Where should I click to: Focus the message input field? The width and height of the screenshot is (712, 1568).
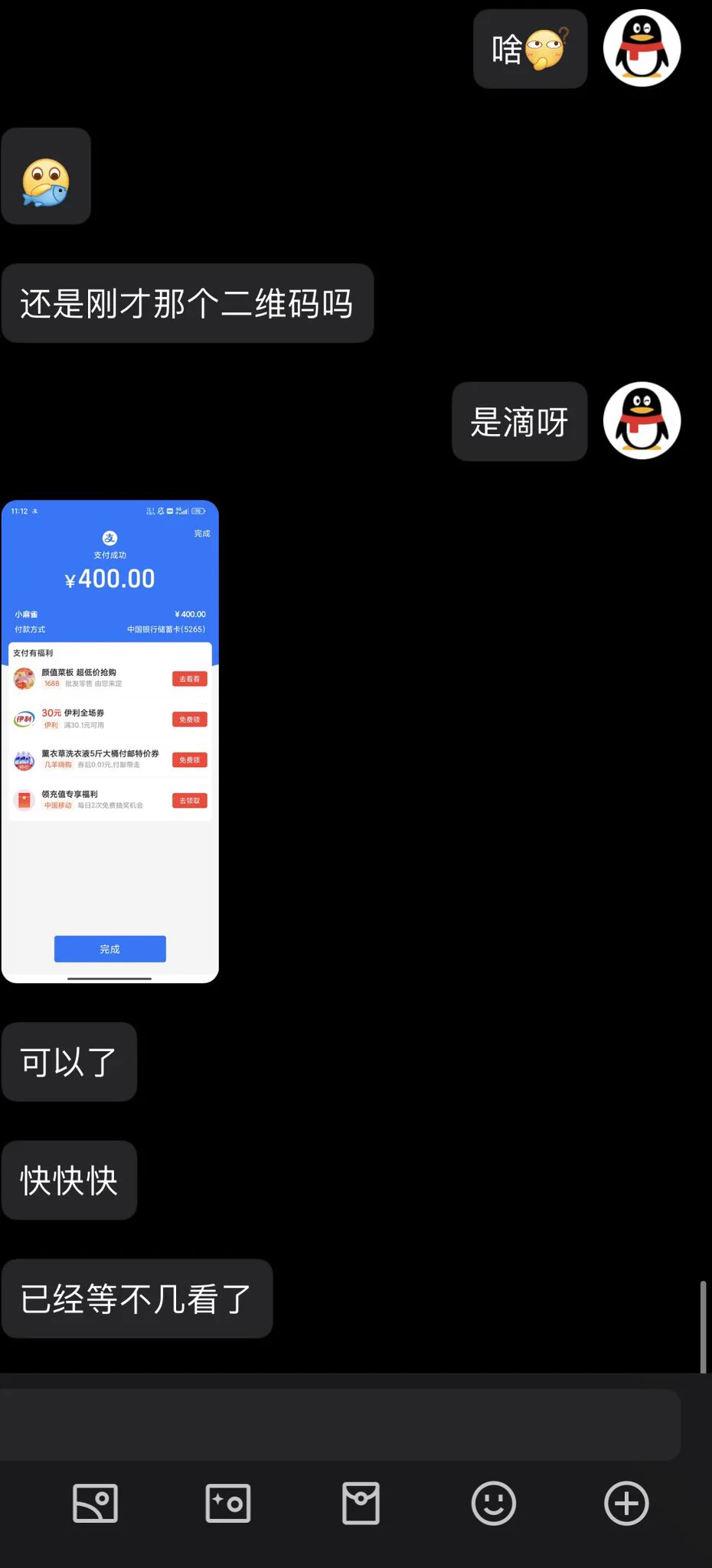[340, 1425]
